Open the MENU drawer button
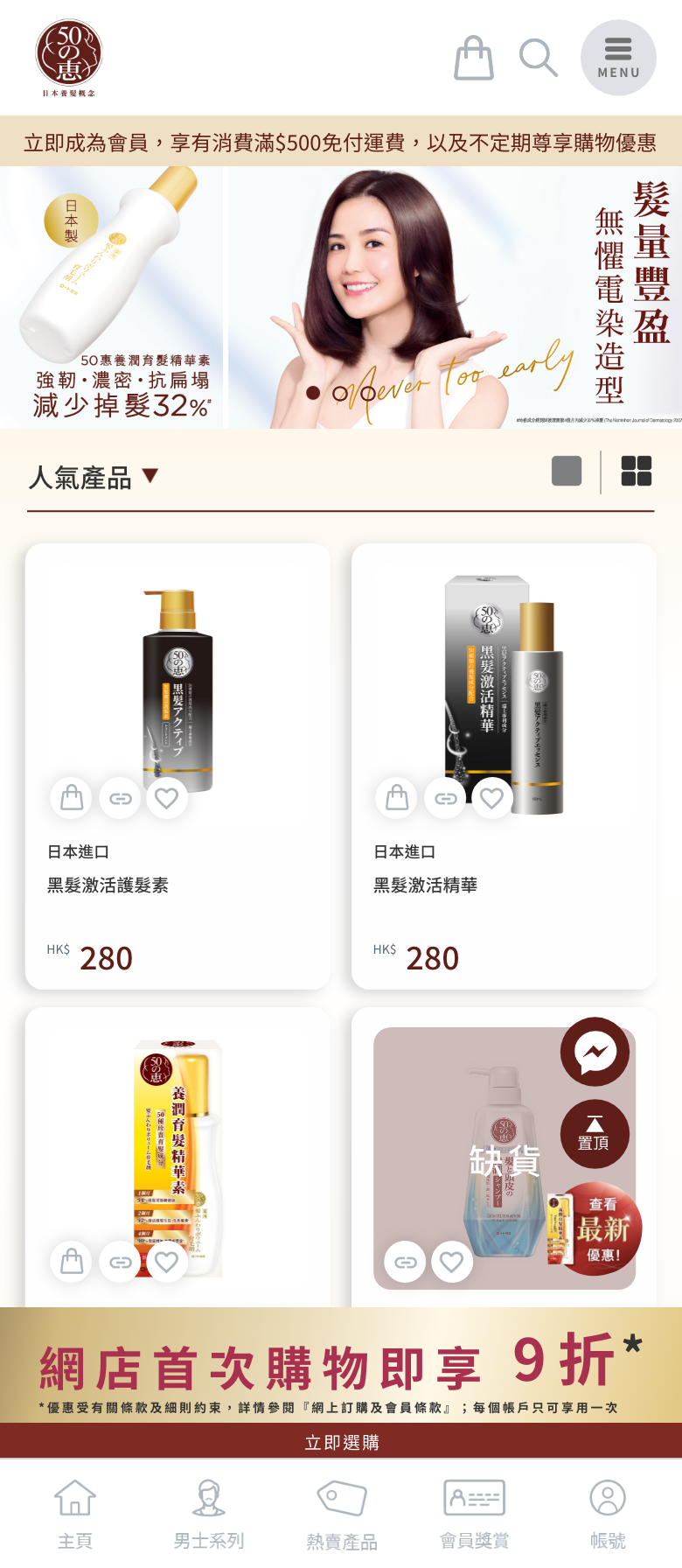 point(618,58)
